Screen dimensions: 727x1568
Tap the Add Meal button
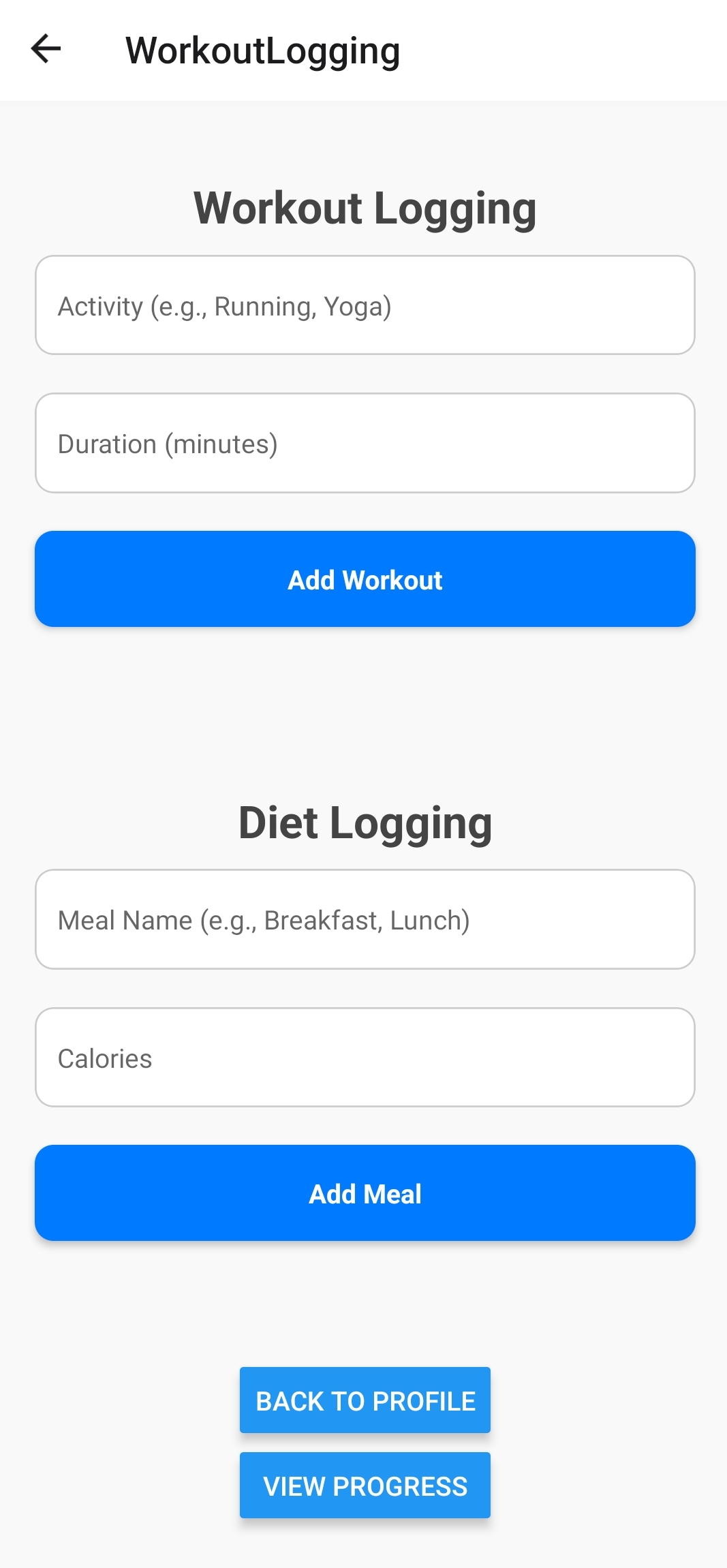(x=365, y=1193)
